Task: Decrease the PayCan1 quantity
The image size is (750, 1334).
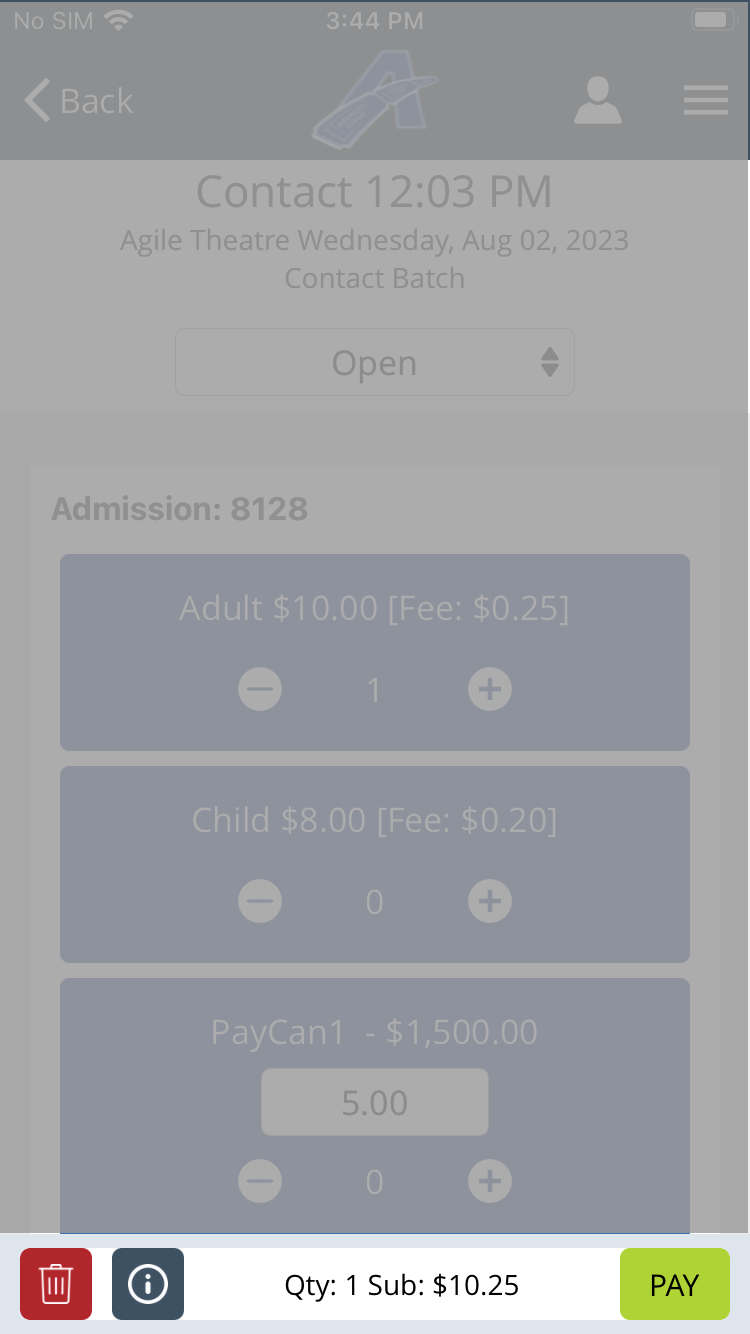Action: coord(260,1182)
